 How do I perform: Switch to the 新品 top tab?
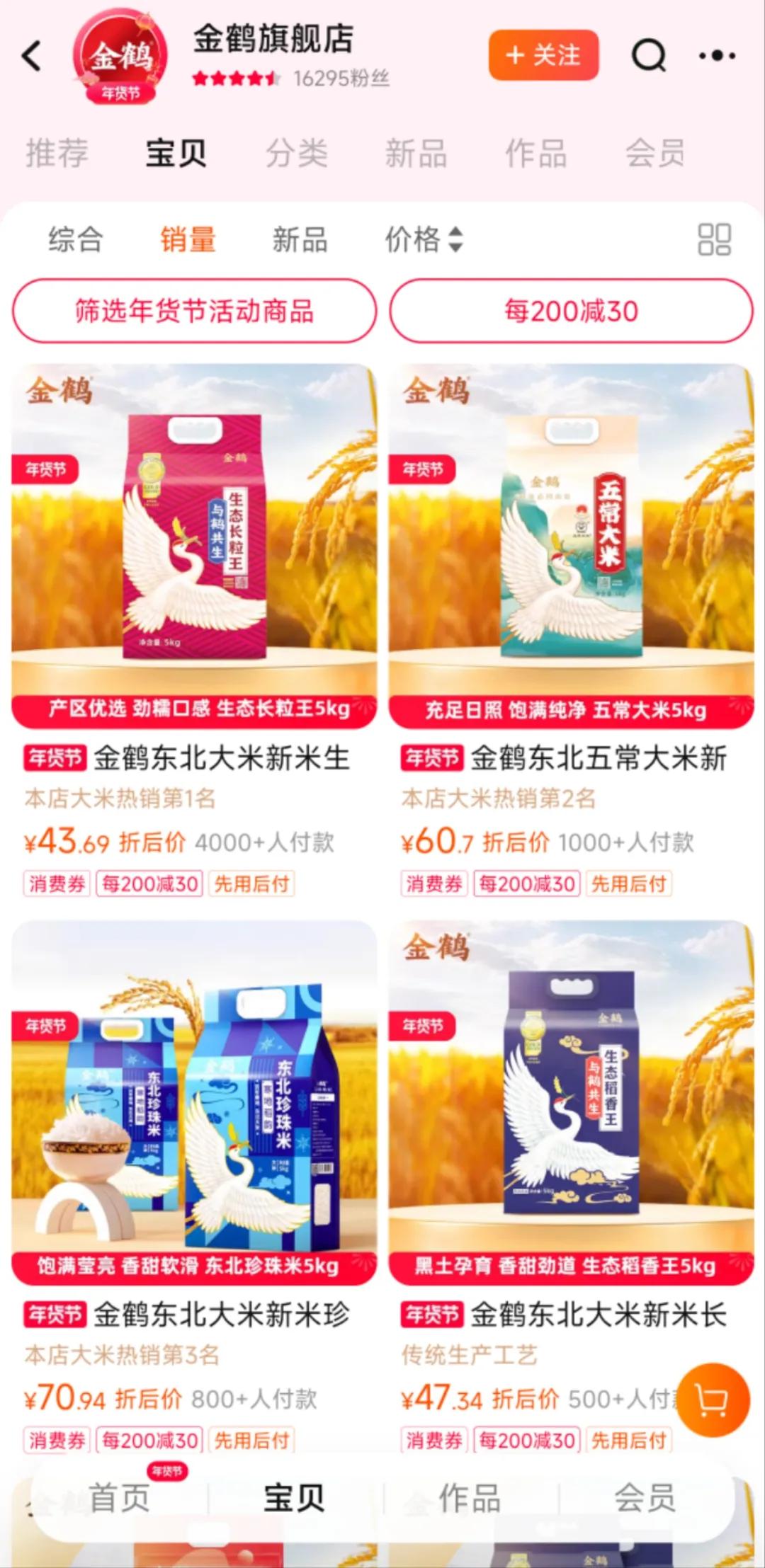coord(416,153)
